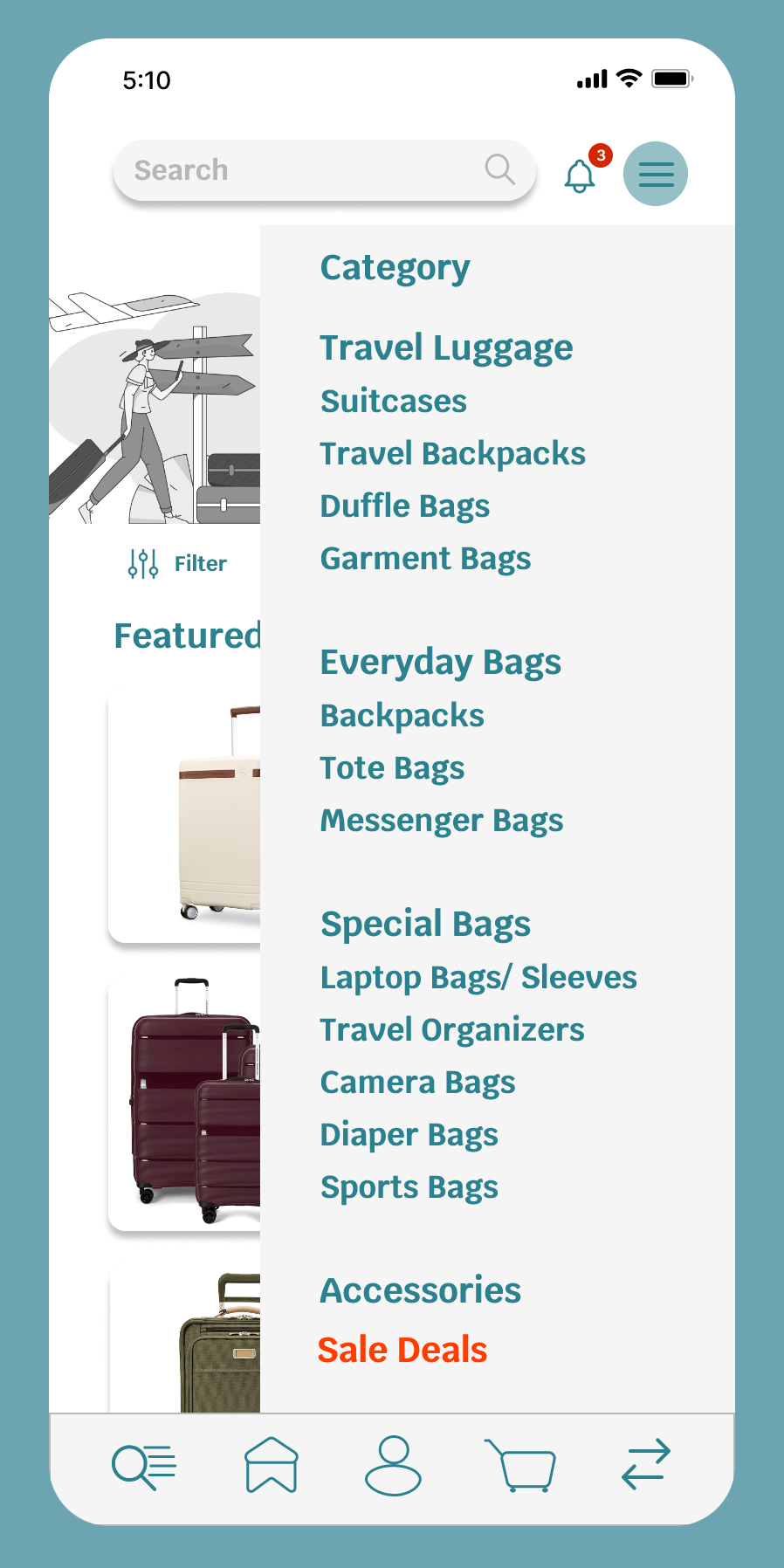This screenshot has width=784, height=1568.
Task: Close the hamburger category menu
Action: (656, 174)
